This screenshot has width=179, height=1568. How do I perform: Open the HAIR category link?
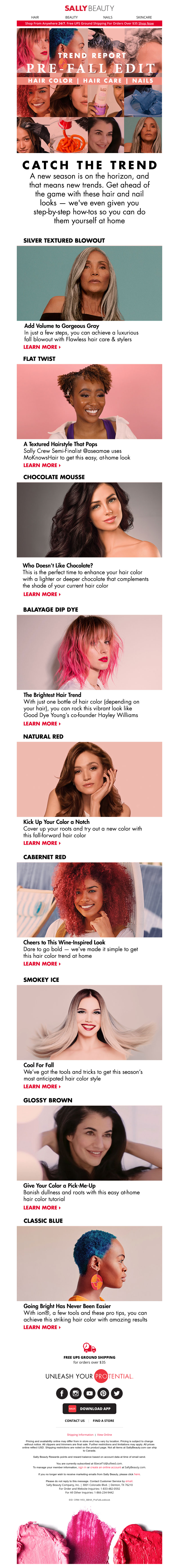(35, 17)
